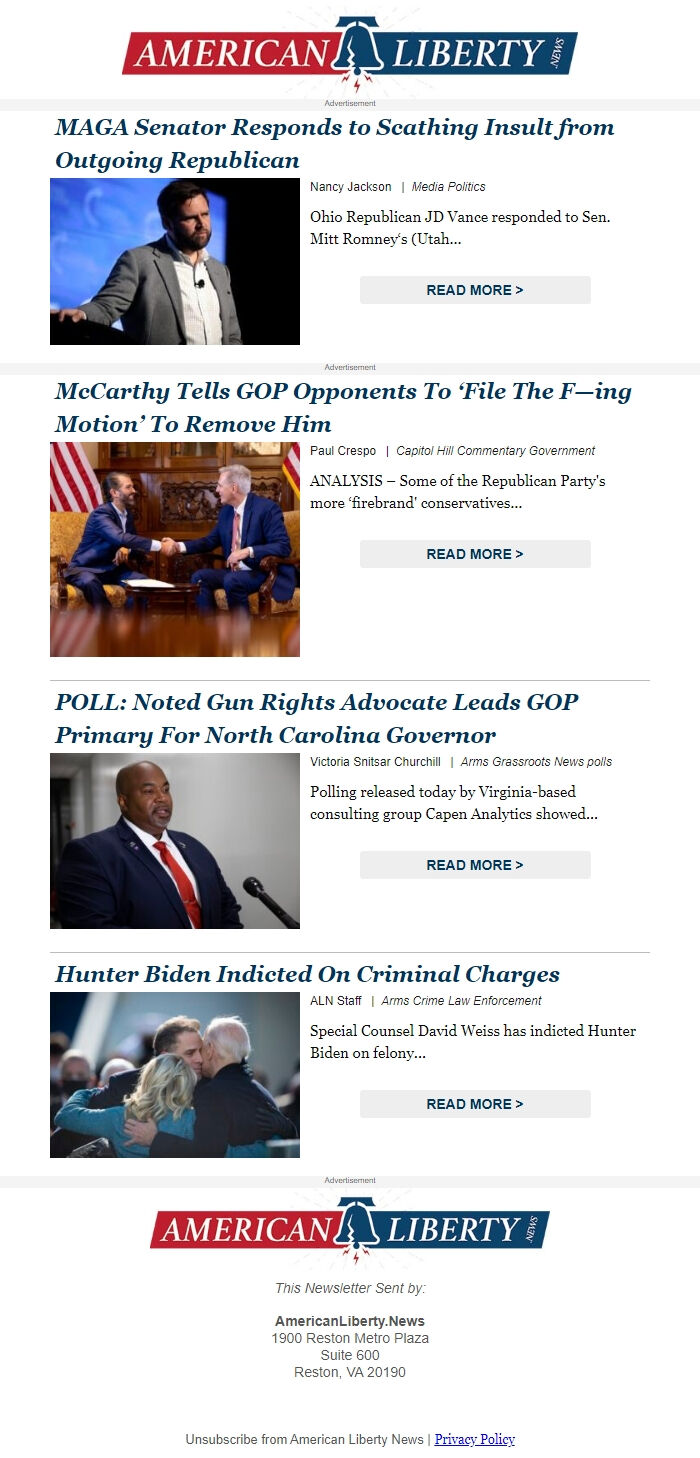Open the photo for the MAGA Senator article
Image resolution: width=700 pixels, height=1458 pixels.
point(175,262)
